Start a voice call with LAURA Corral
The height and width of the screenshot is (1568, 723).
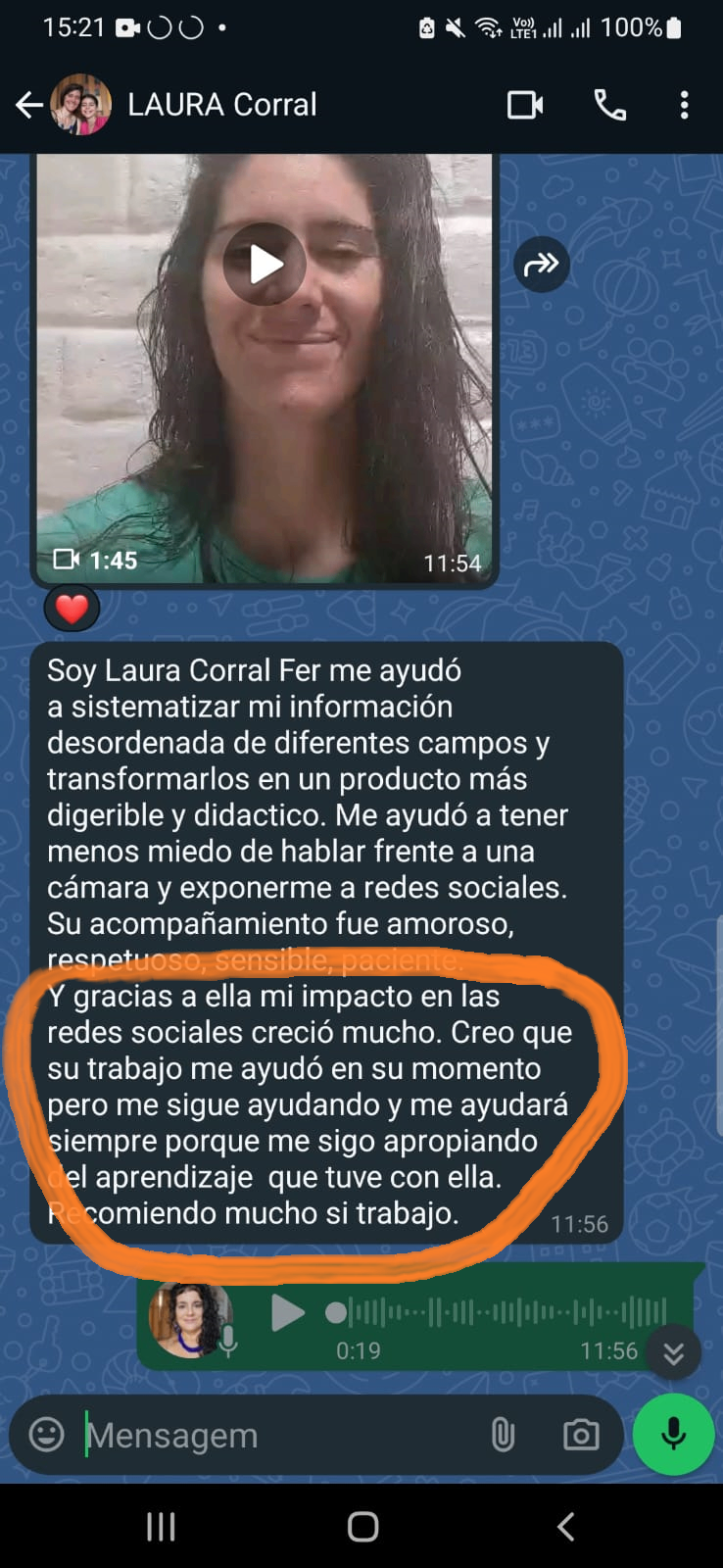(609, 105)
